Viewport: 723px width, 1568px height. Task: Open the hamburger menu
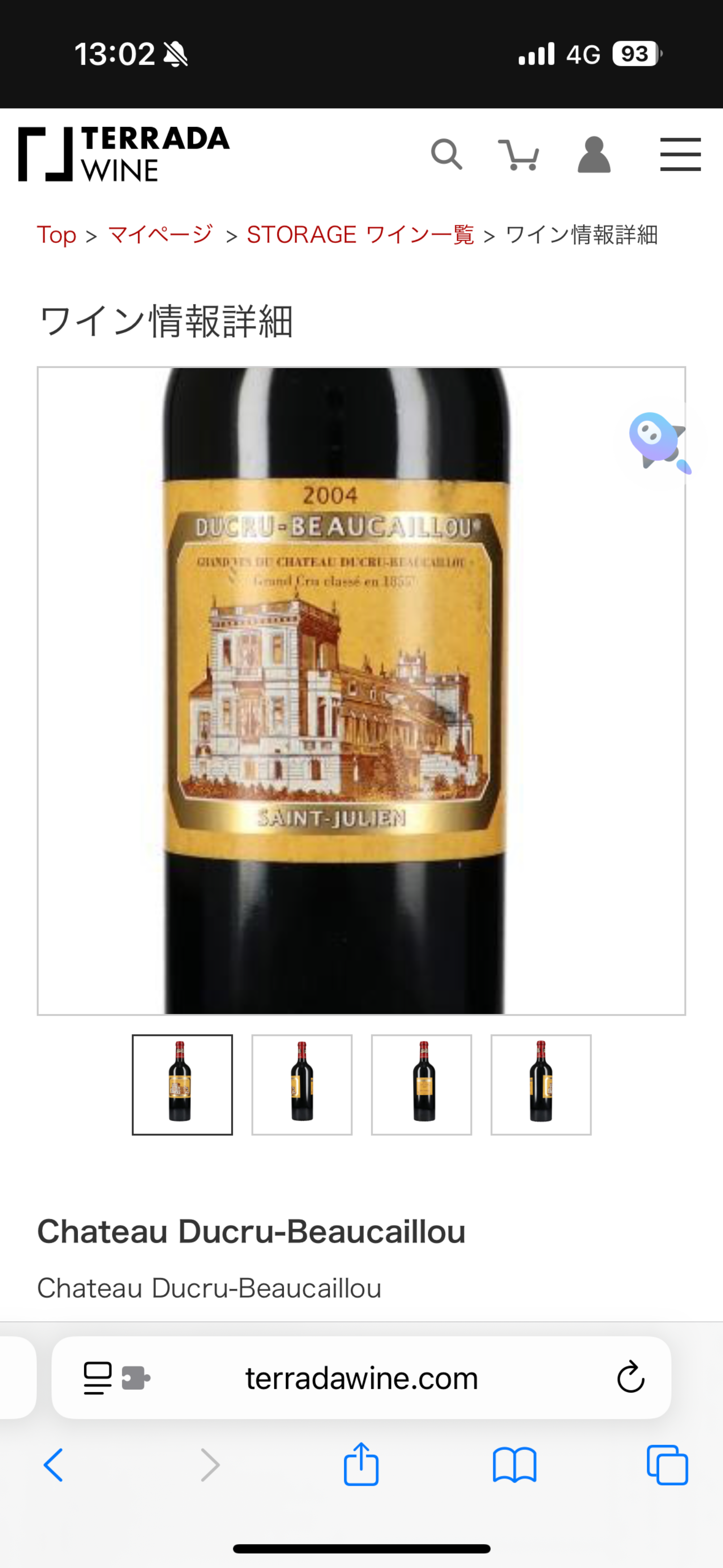coord(680,154)
